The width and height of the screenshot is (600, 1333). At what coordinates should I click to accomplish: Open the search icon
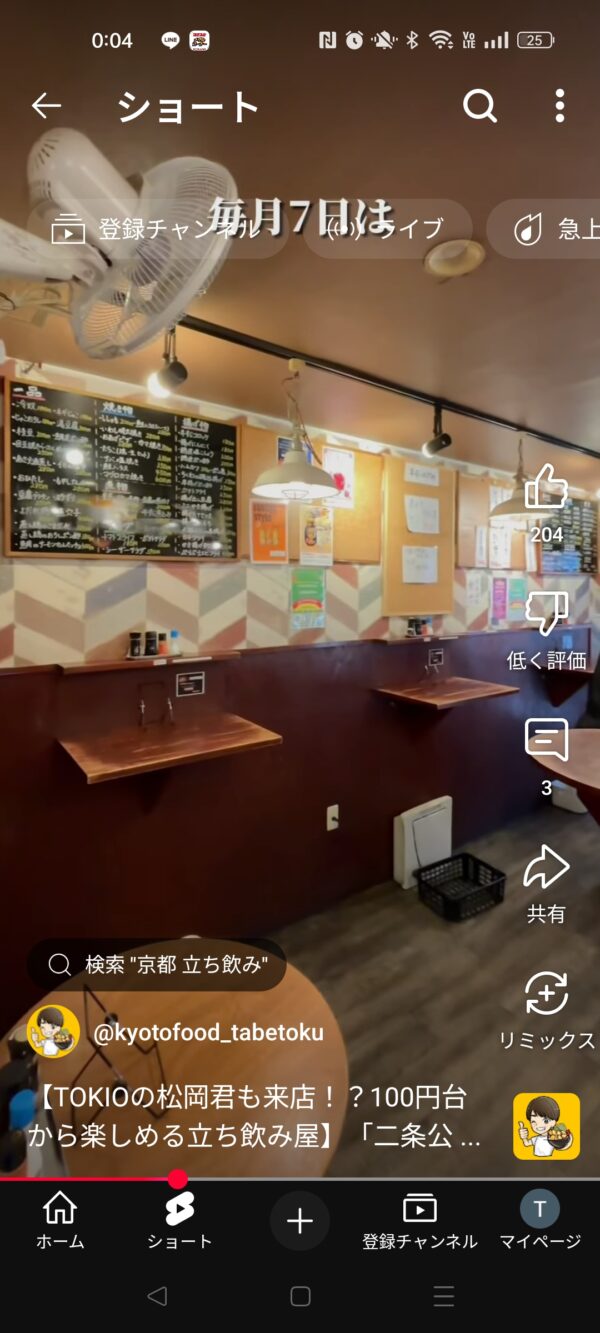click(x=480, y=106)
